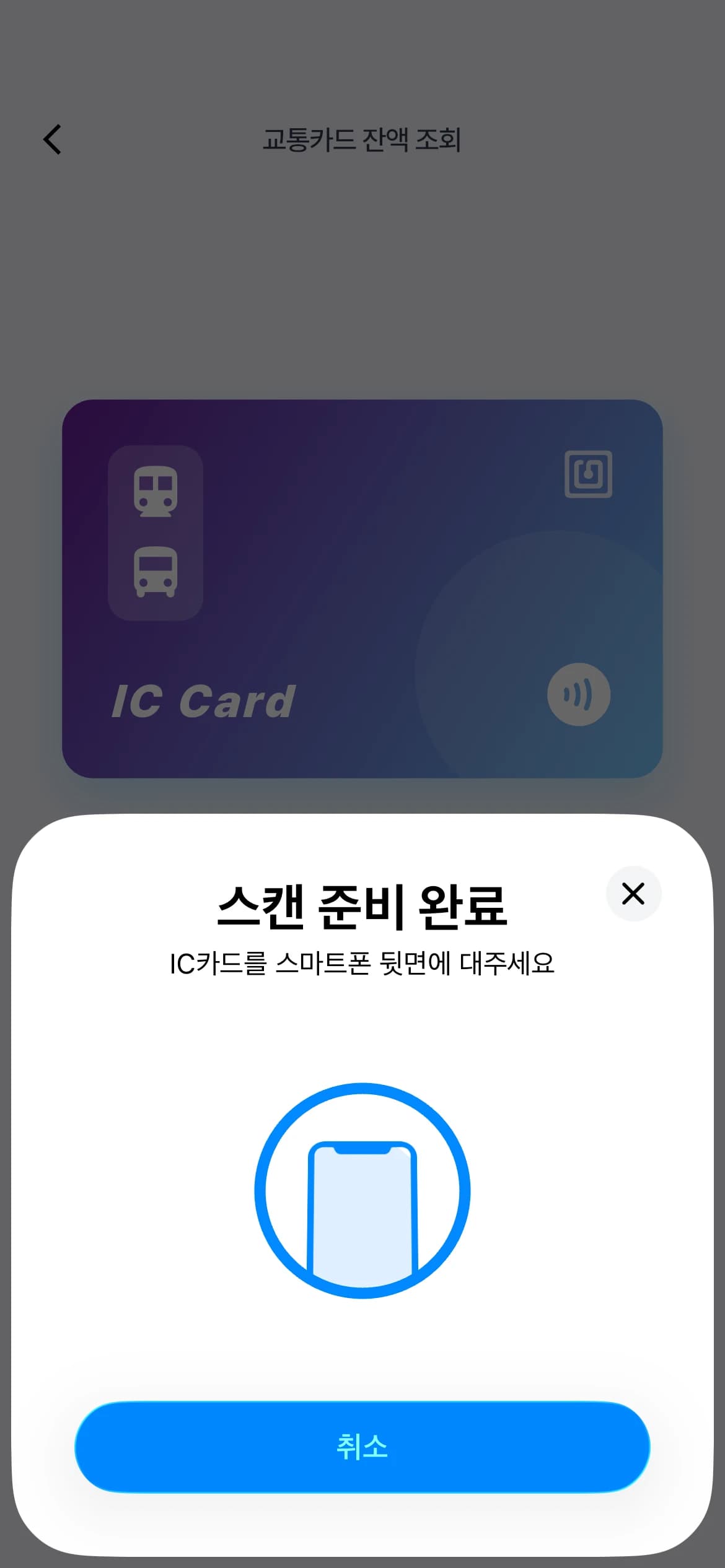725x1568 pixels.
Task: Select the train icon on the IC card
Action: point(156,491)
